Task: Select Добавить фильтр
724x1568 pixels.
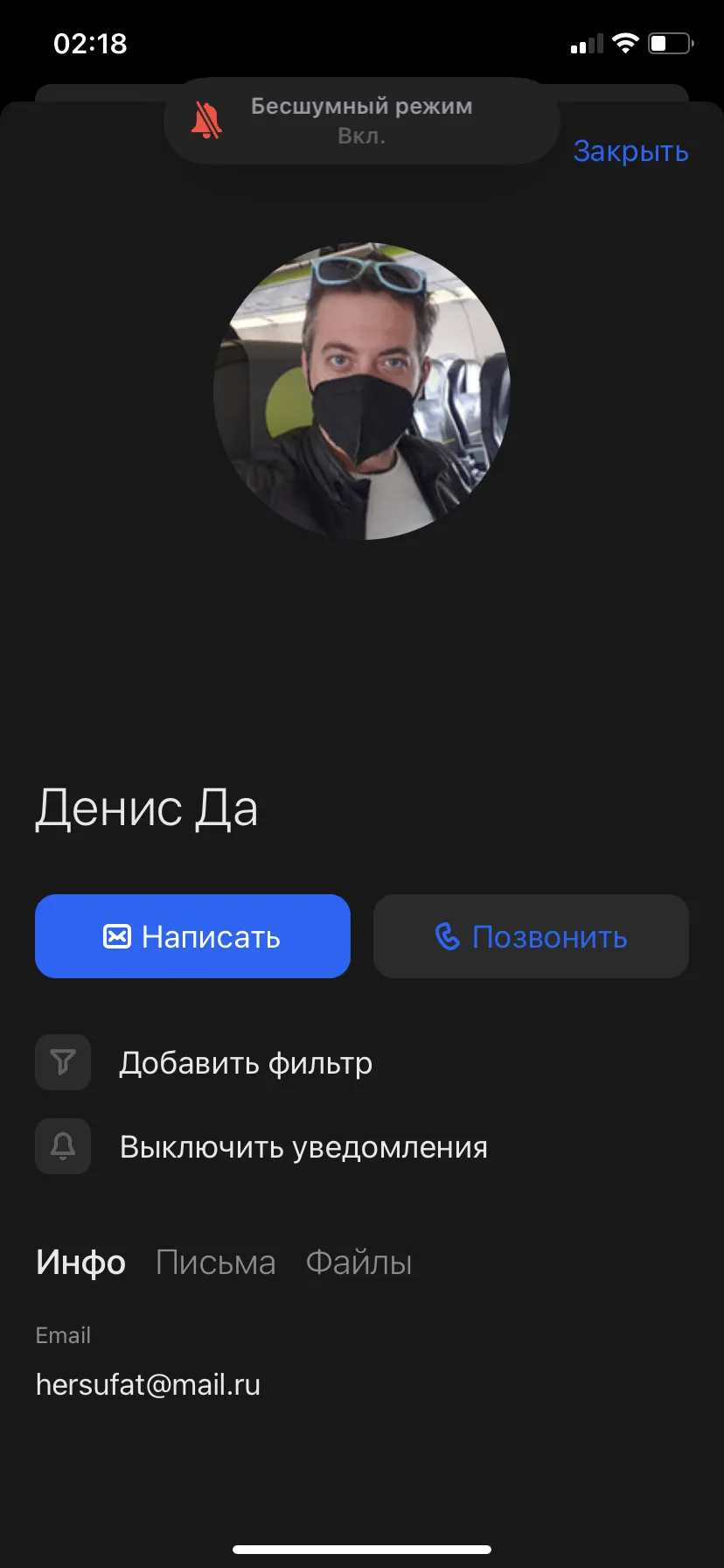Action: tap(204, 1062)
